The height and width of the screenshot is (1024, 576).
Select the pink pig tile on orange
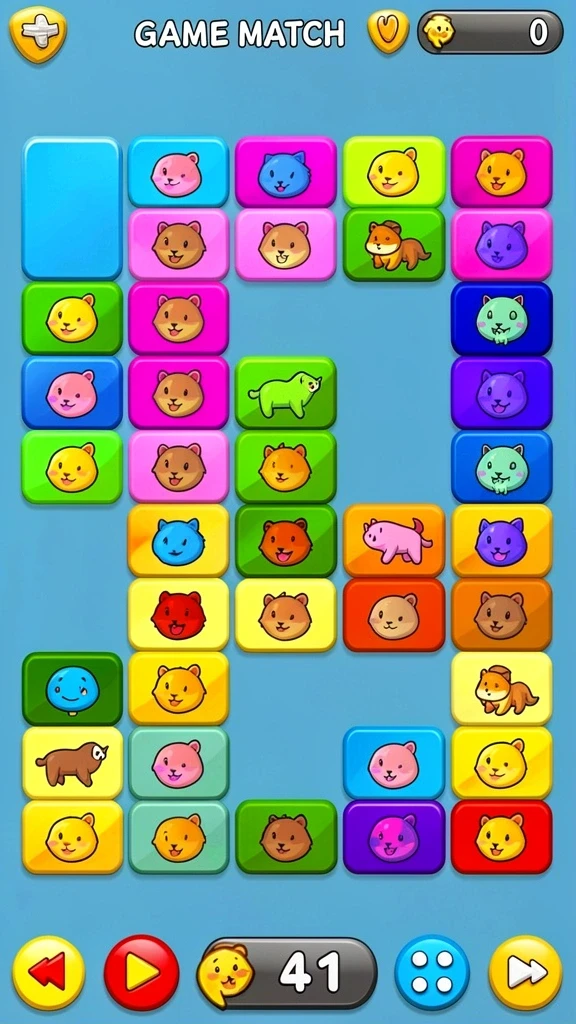394,541
